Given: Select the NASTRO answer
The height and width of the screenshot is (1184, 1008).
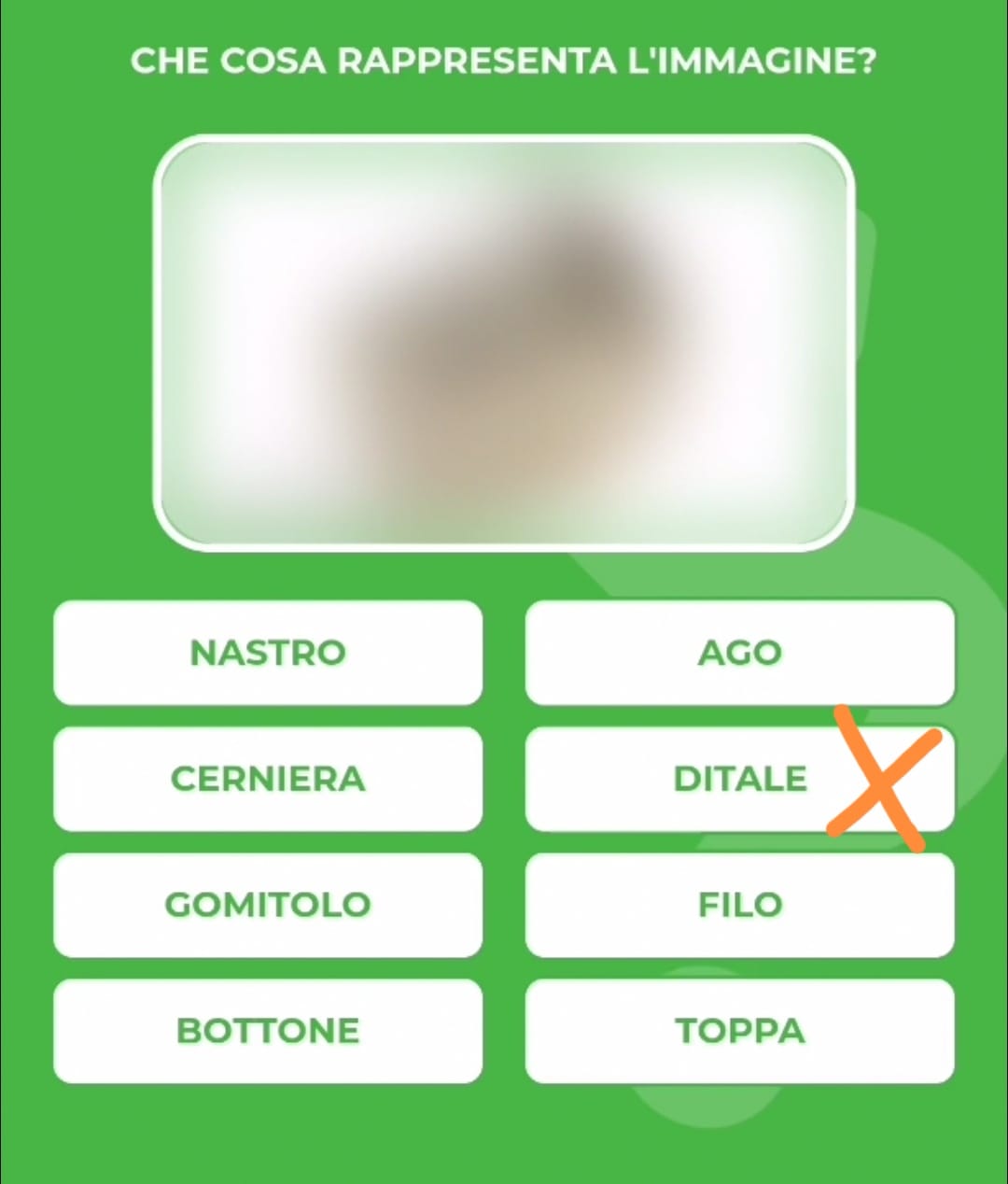Looking at the screenshot, I should (268, 653).
